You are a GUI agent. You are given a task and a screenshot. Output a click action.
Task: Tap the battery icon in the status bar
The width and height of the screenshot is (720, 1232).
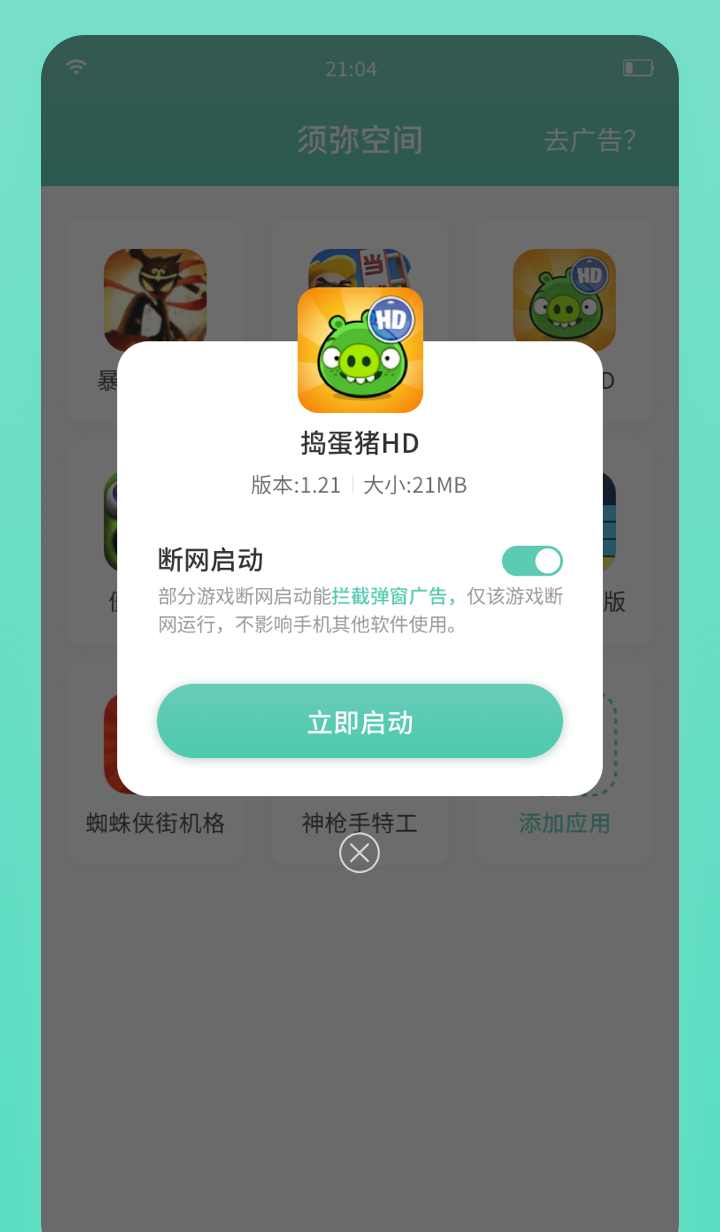[637, 67]
